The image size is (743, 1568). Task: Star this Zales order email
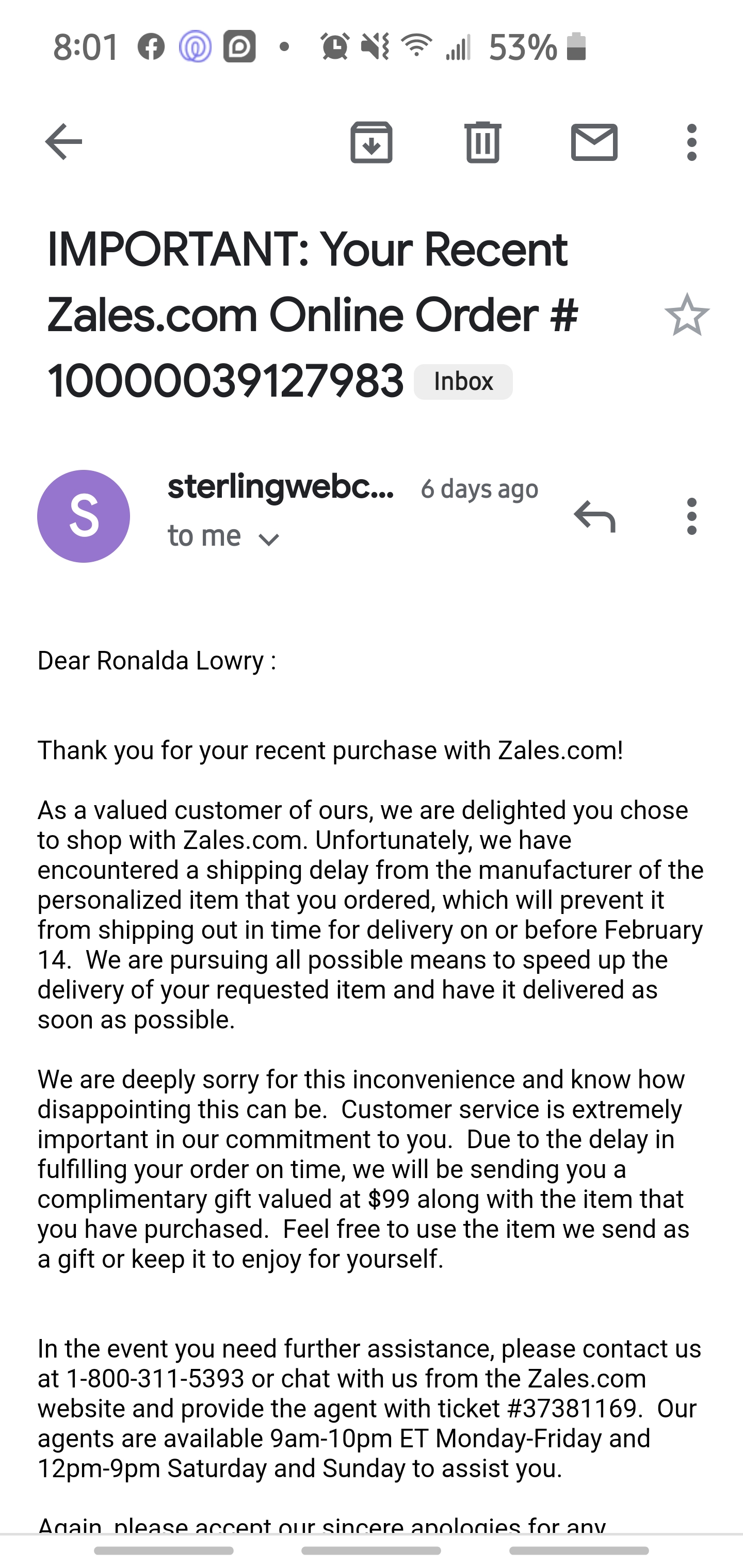coord(687,315)
